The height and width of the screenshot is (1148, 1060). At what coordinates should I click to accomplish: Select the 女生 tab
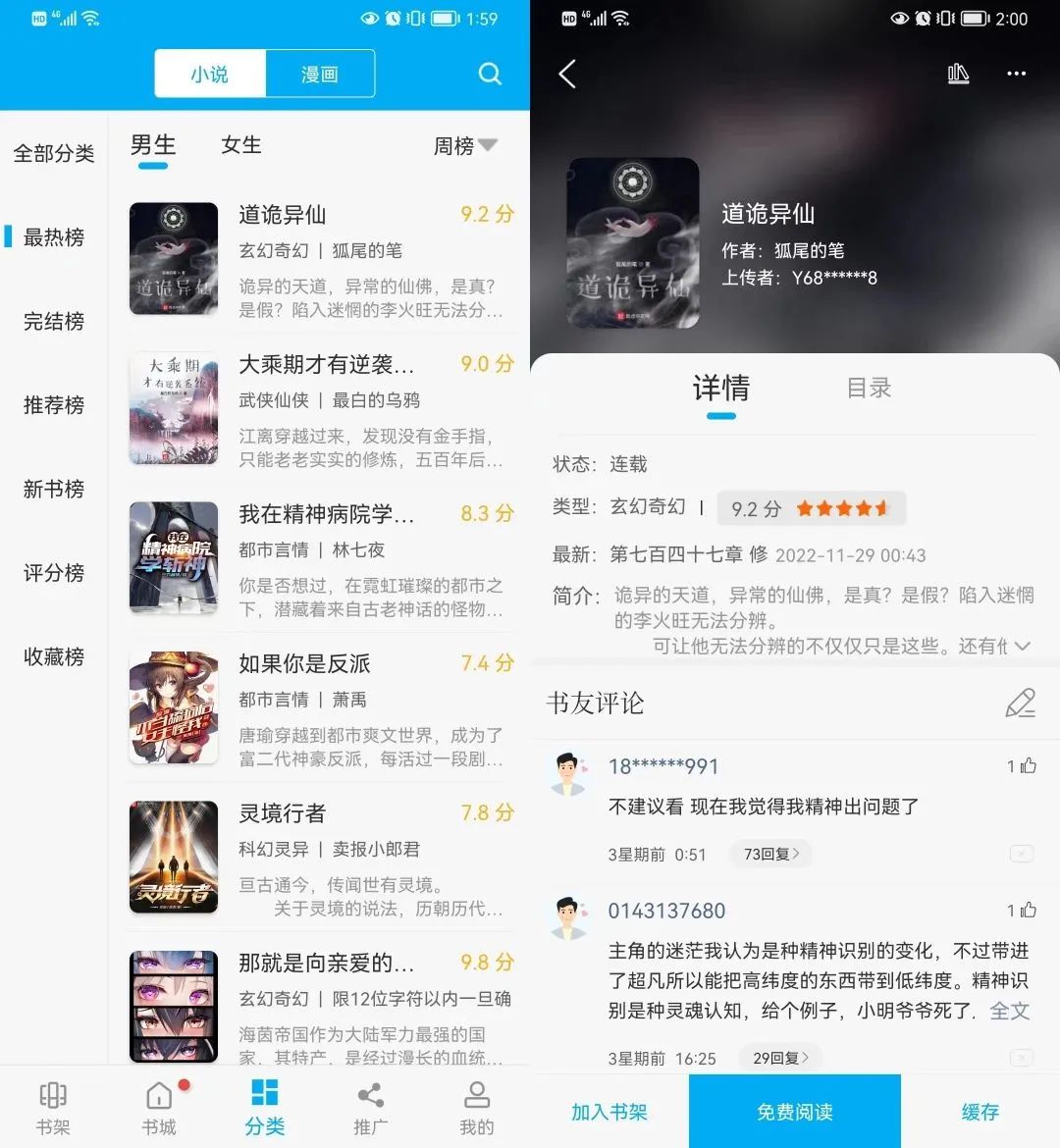[241, 145]
